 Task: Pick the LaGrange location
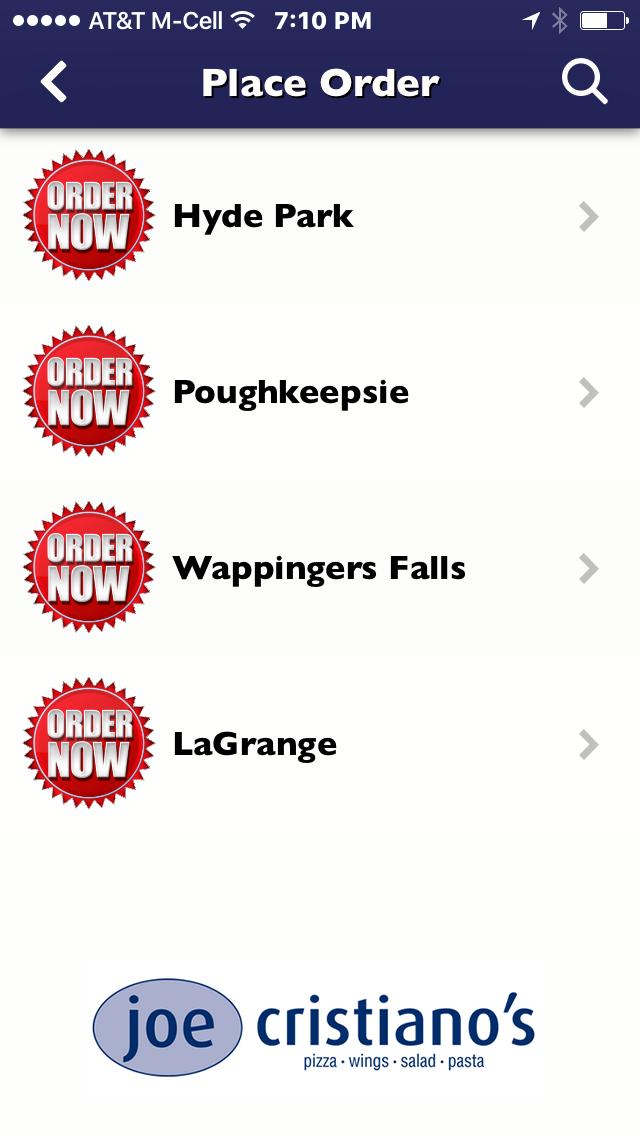pos(320,744)
